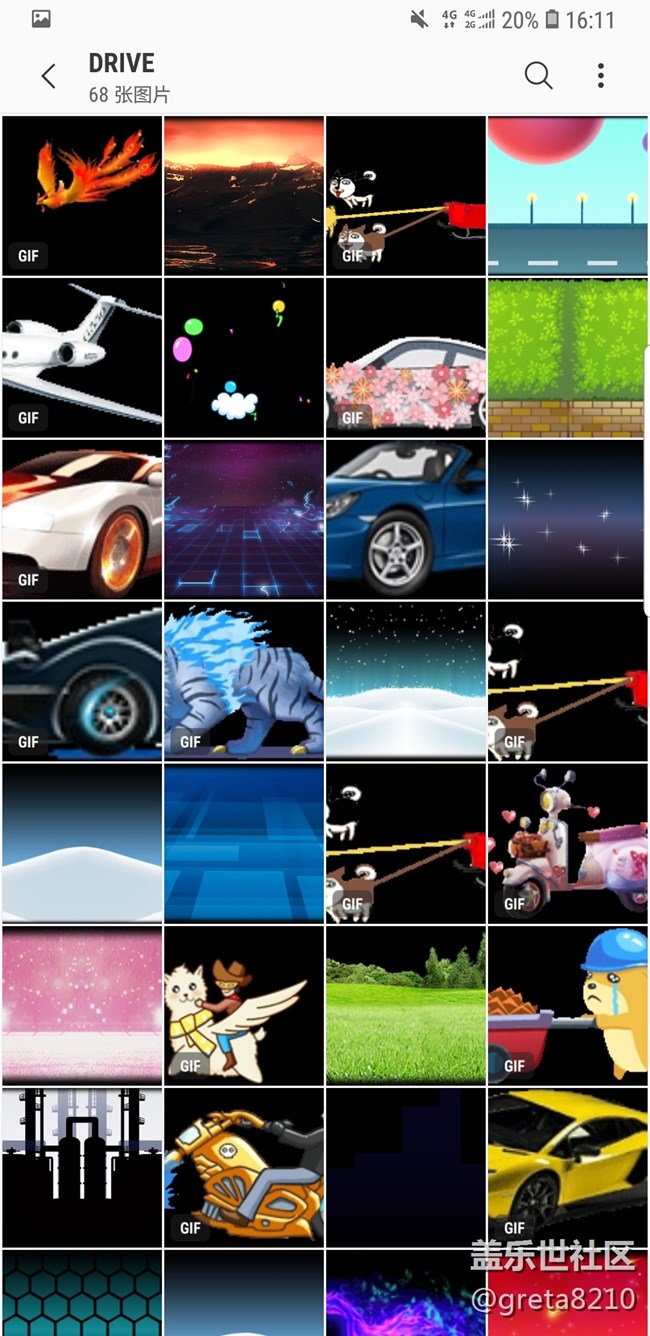Screen dimensions: 650x1336
Task: Open the flower-covered car GIF
Action: (406, 358)
